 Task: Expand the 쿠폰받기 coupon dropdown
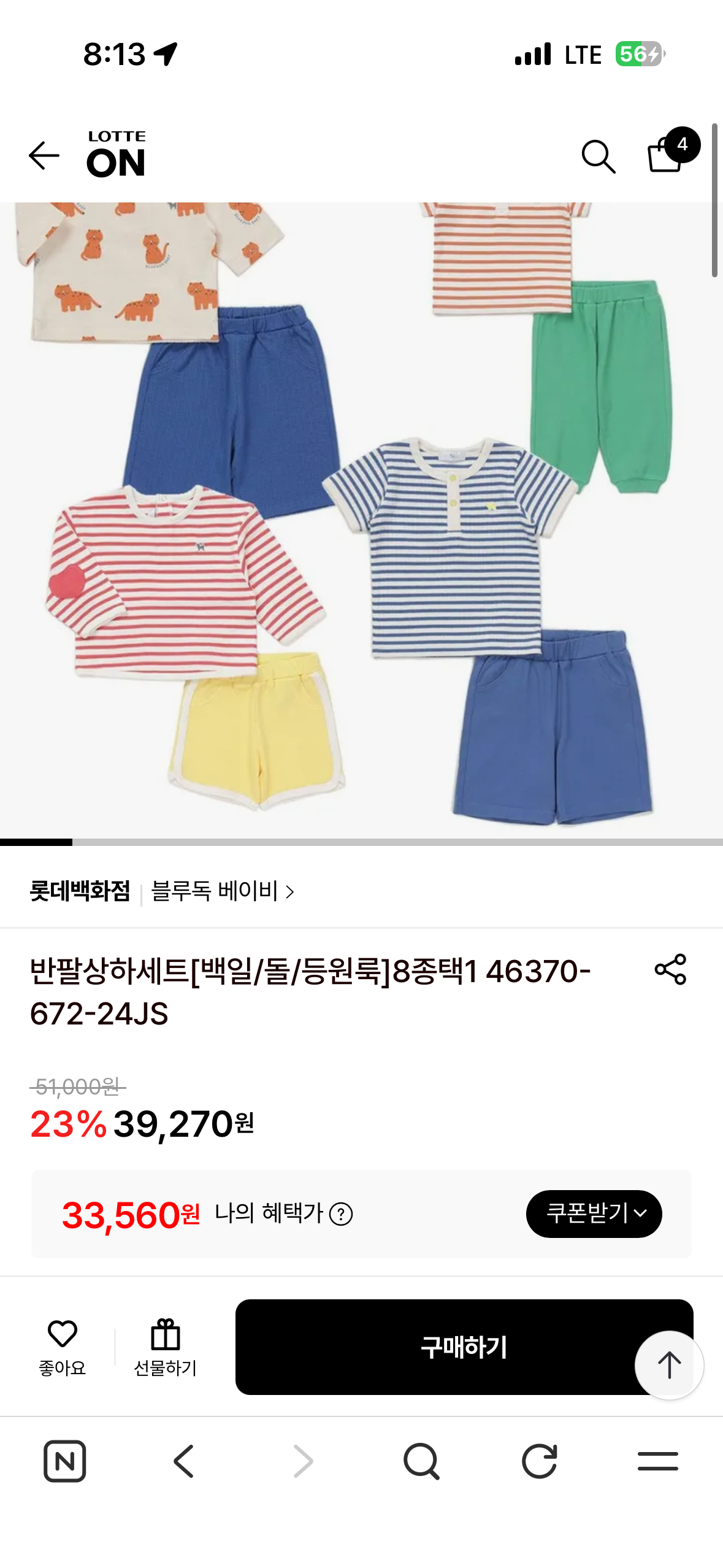click(594, 1213)
